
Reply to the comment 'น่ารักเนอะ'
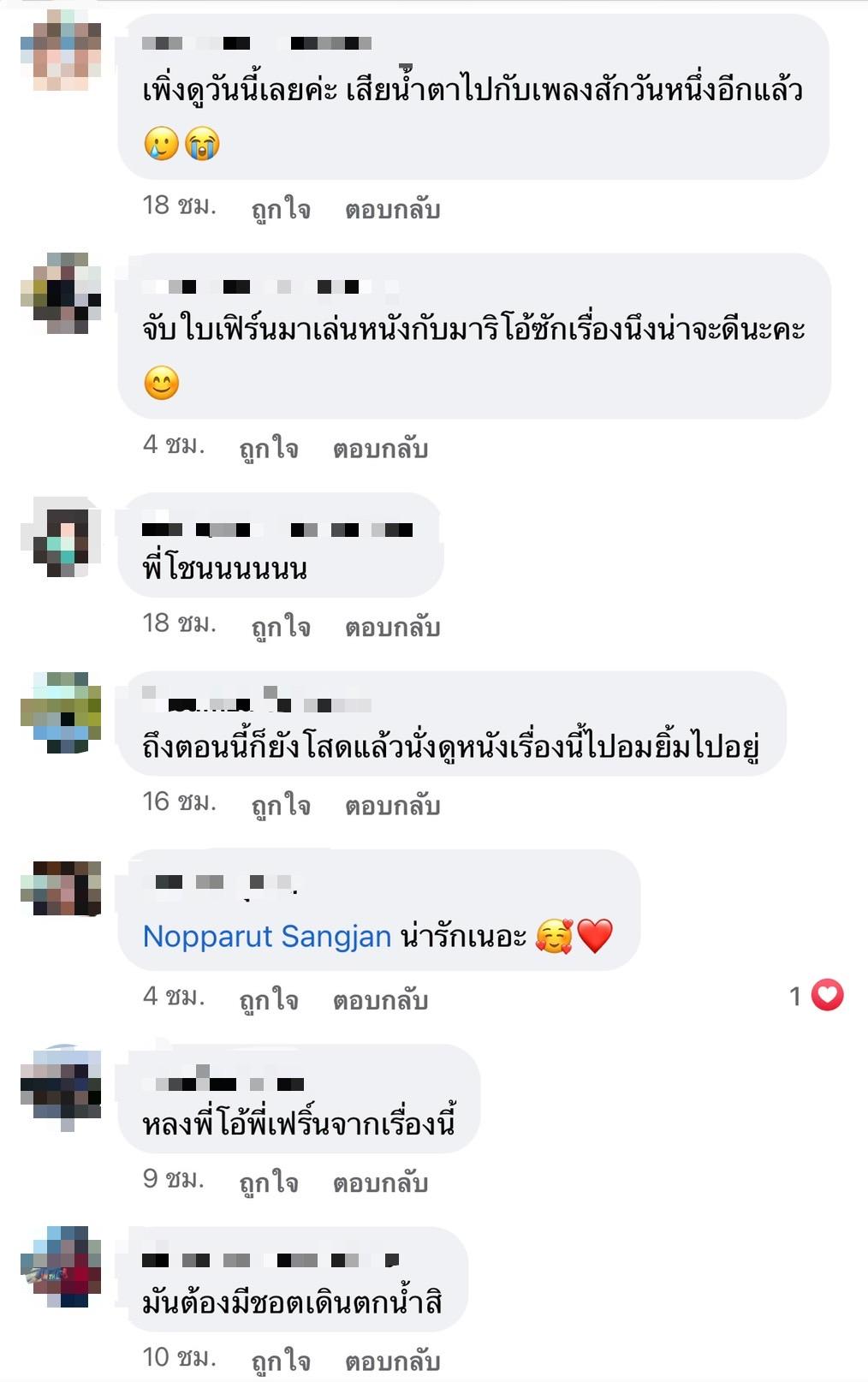(380, 999)
